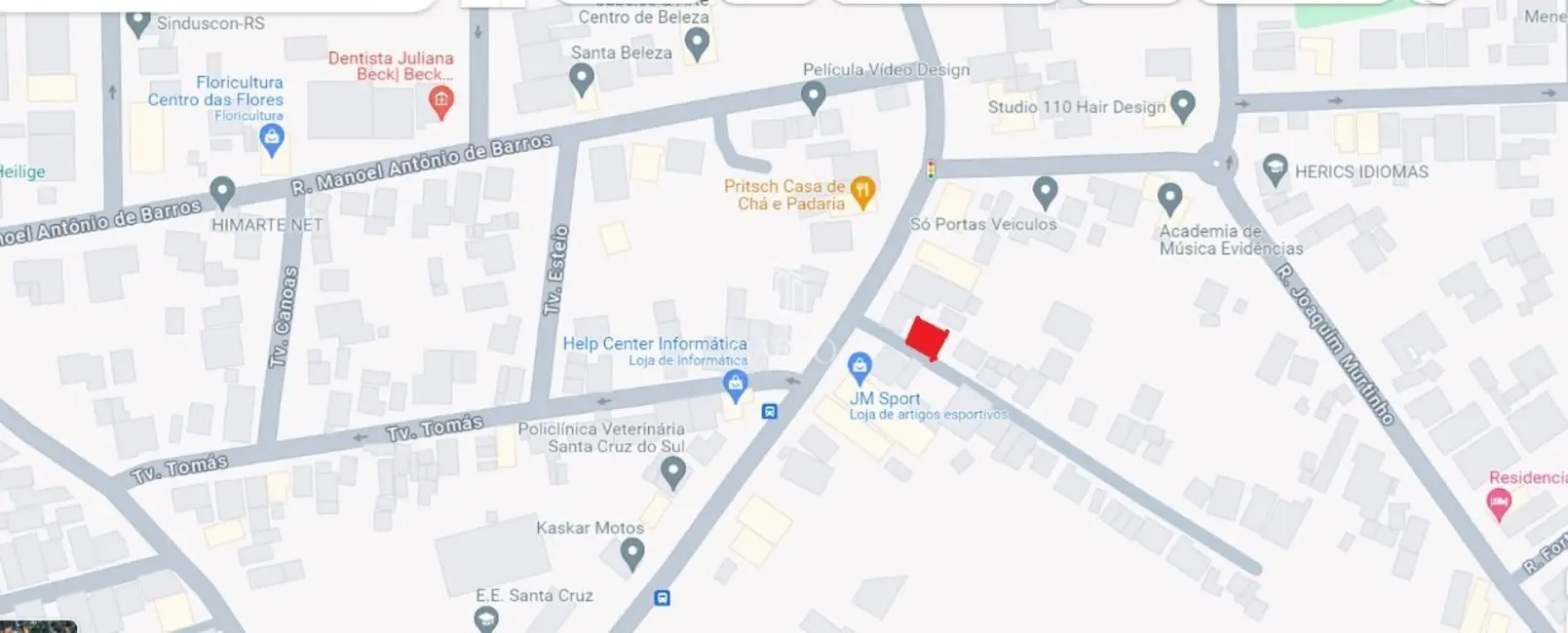Image resolution: width=1568 pixels, height=633 pixels.
Task: Select the Help Center Informática marker
Action: pos(736,386)
